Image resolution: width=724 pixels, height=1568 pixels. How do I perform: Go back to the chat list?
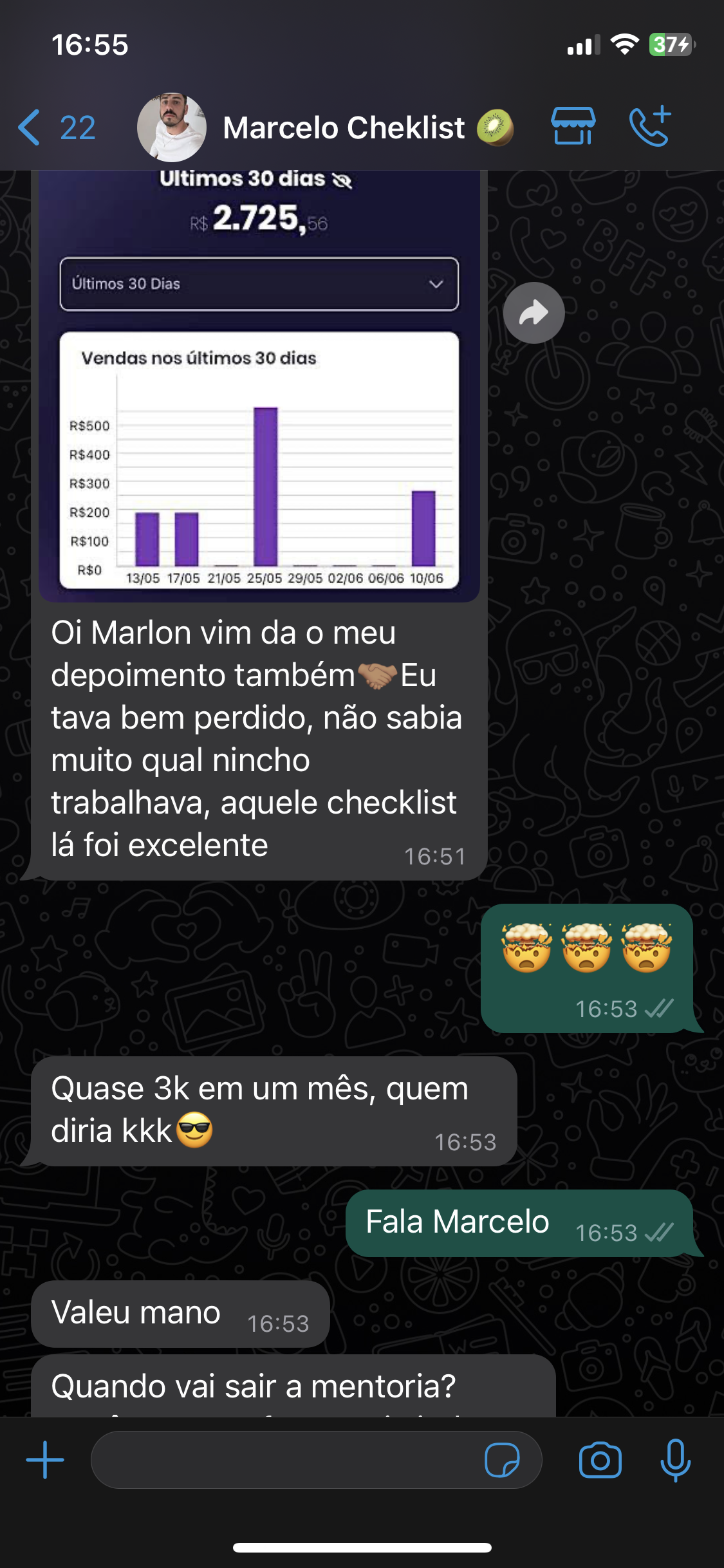pyautogui.click(x=55, y=127)
